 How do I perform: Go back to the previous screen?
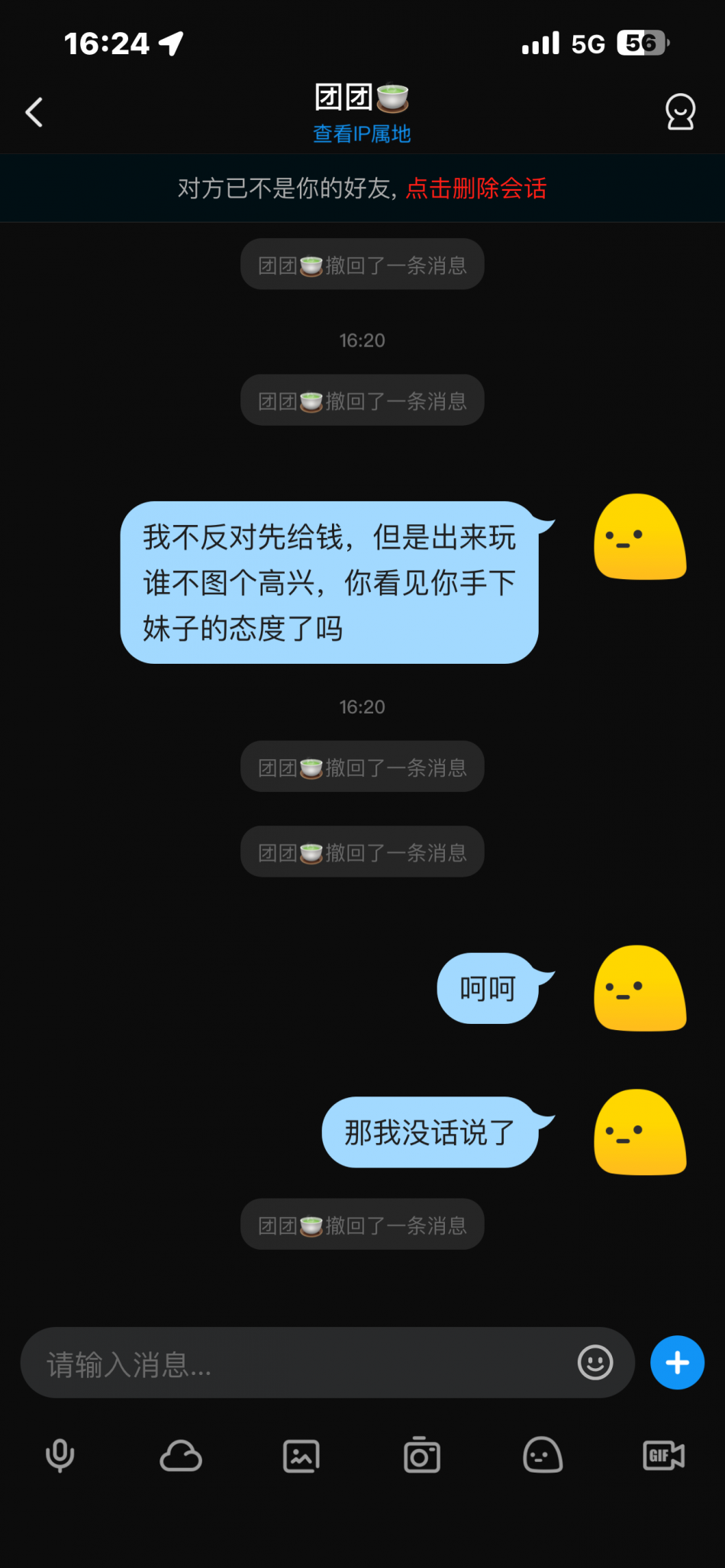point(34,112)
